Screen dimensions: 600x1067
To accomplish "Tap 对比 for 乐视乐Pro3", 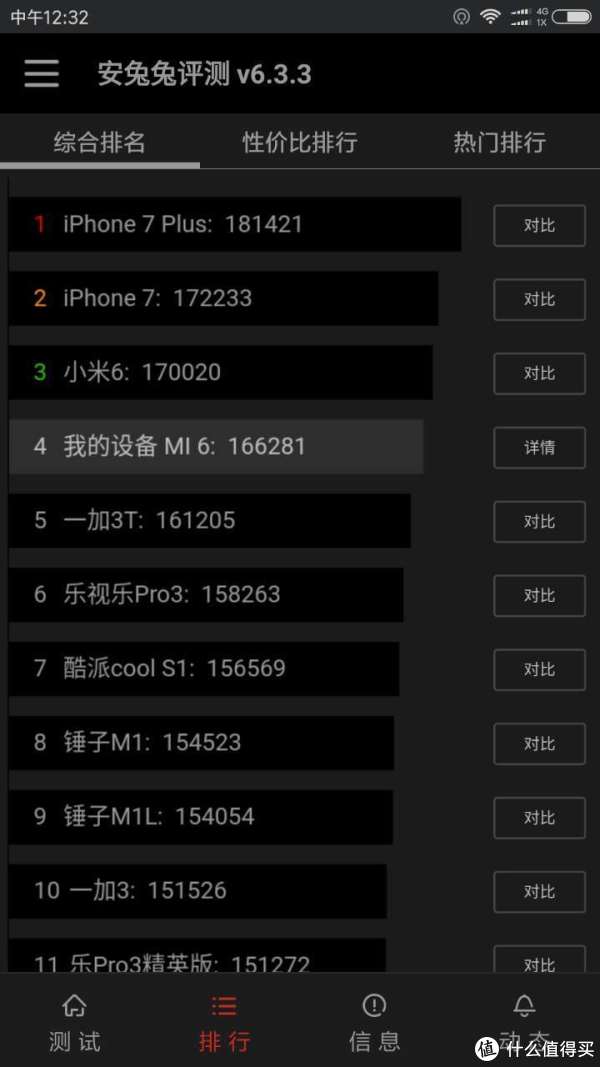I will point(539,596).
